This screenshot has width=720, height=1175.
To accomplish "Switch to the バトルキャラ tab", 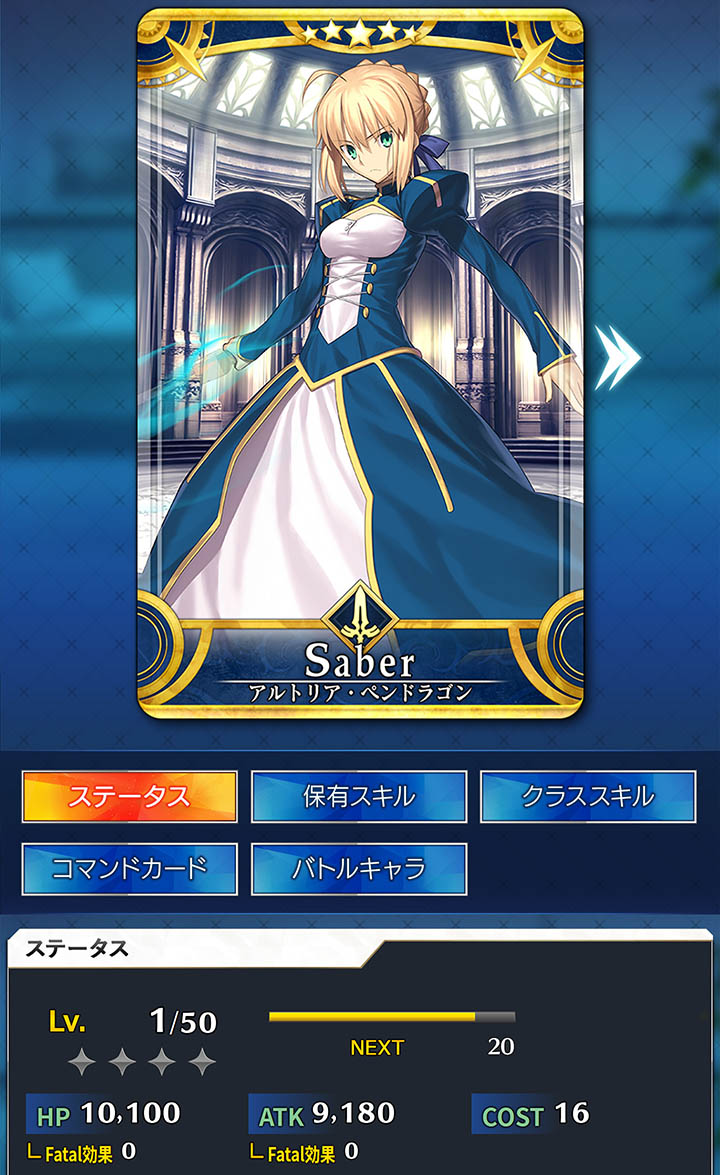I will tap(359, 868).
